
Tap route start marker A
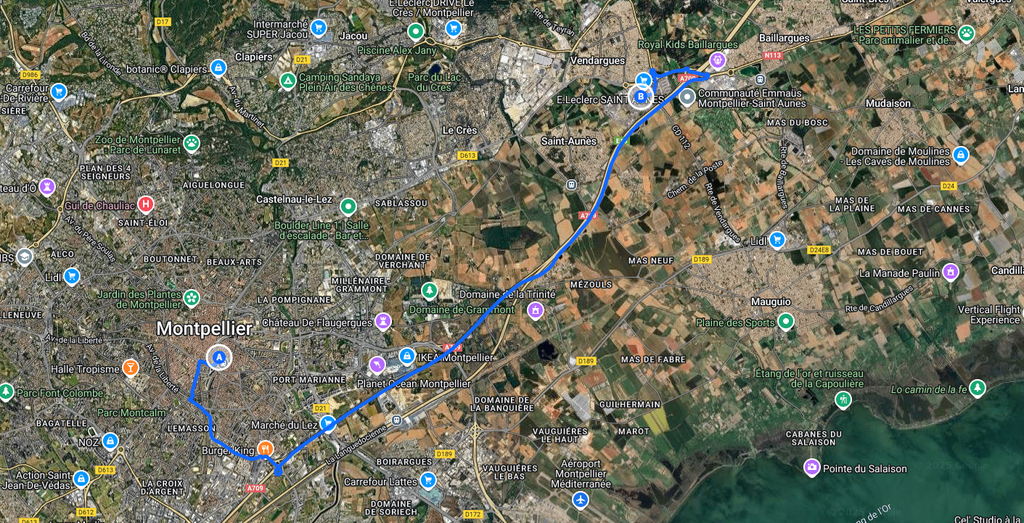point(218,357)
